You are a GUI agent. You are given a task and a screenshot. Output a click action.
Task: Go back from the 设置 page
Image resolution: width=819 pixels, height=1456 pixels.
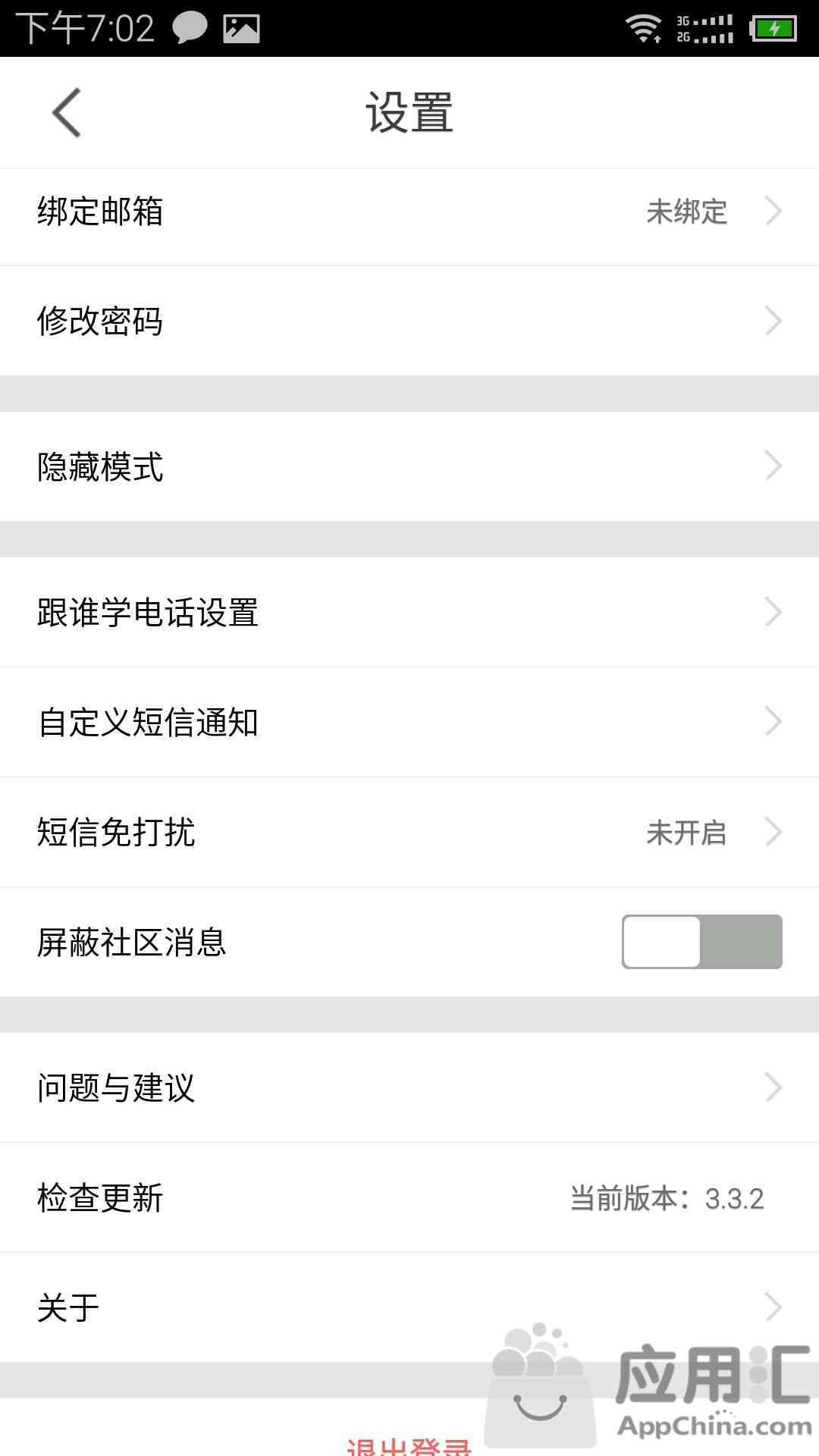(67, 113)
